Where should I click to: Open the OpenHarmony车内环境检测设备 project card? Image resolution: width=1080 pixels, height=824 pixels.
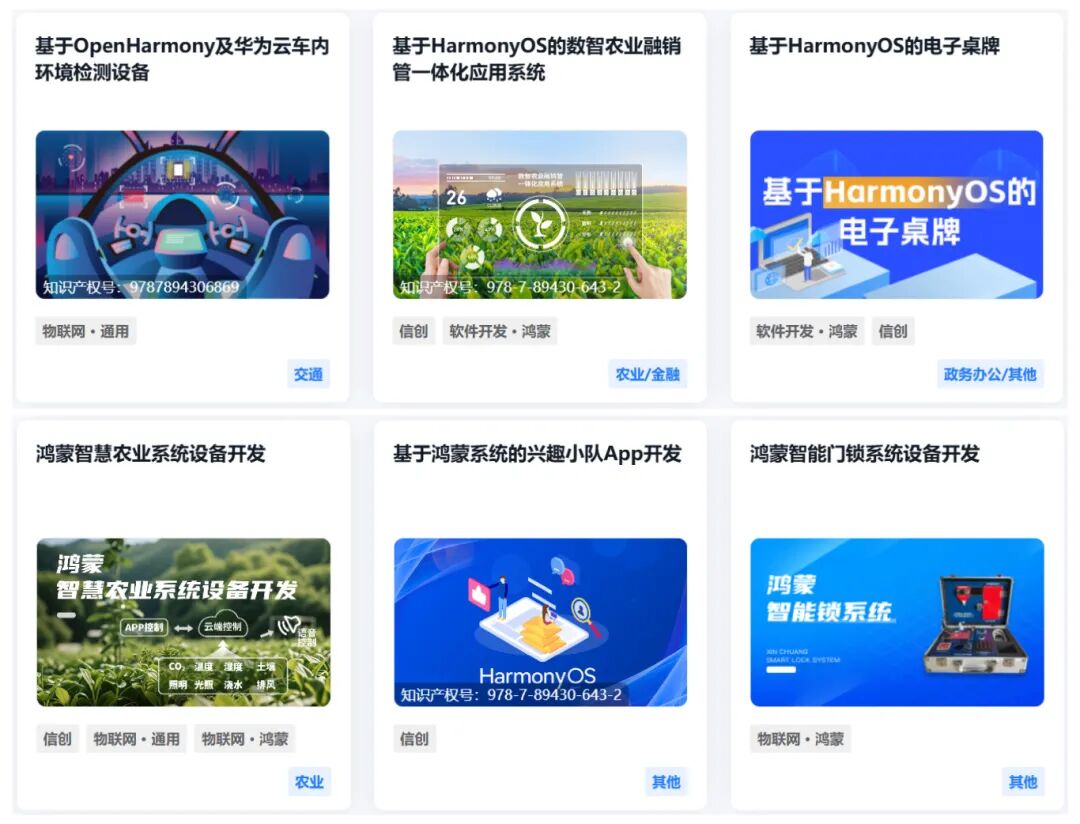182,214
